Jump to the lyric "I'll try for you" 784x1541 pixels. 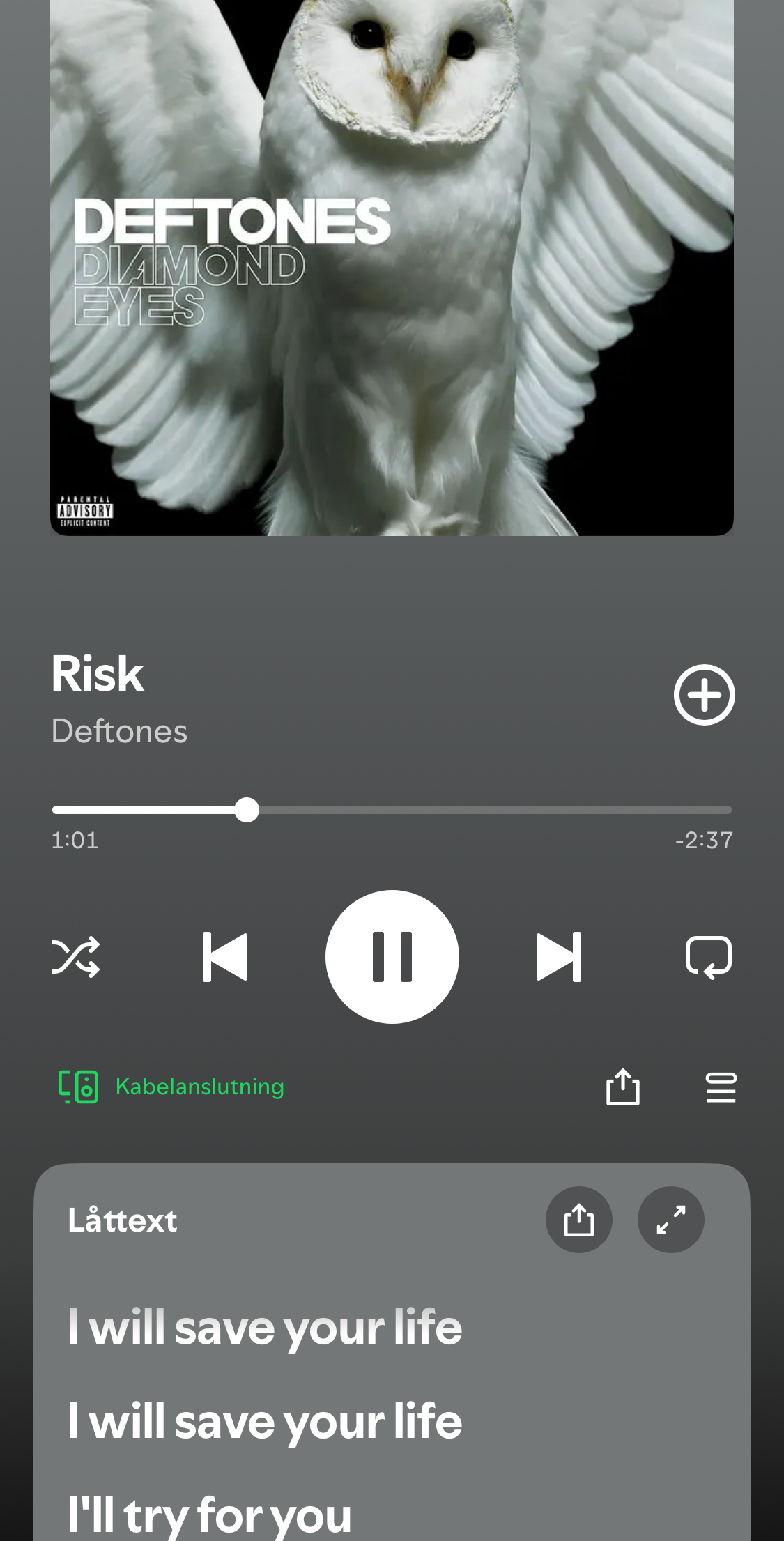(x=210, y=1514)
